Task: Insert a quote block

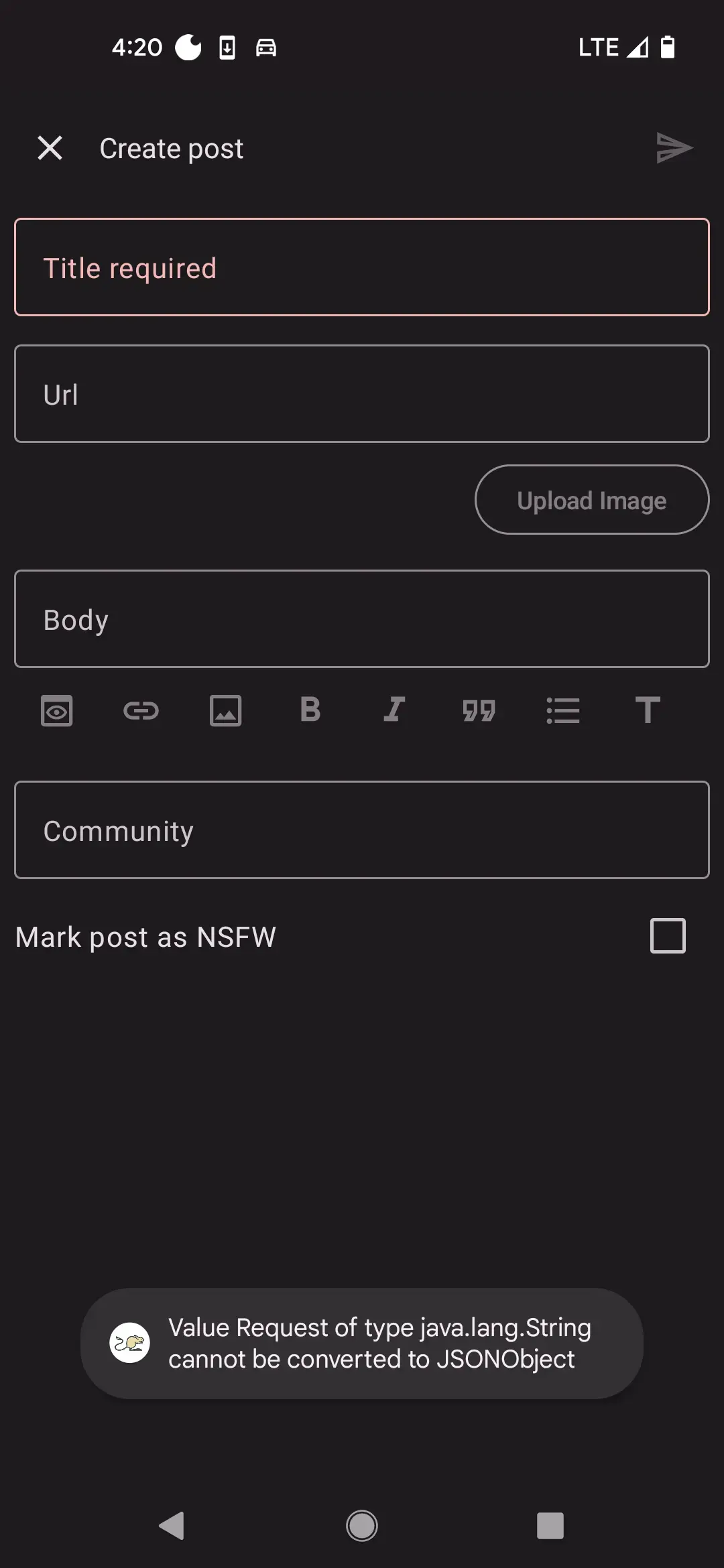Action: coord(479,710)
